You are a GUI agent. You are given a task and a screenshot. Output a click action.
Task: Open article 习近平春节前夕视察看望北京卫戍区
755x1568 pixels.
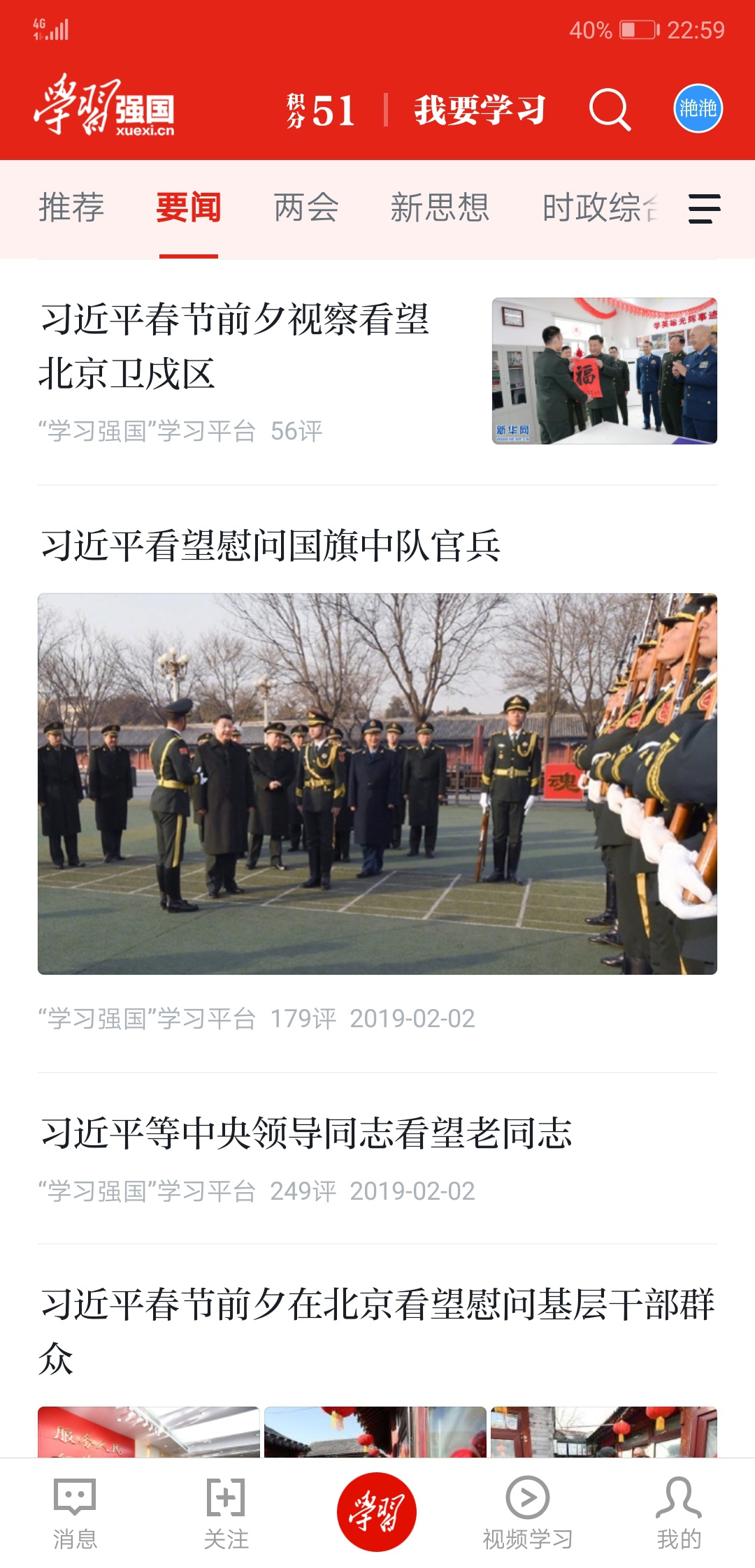click(234, 346)
